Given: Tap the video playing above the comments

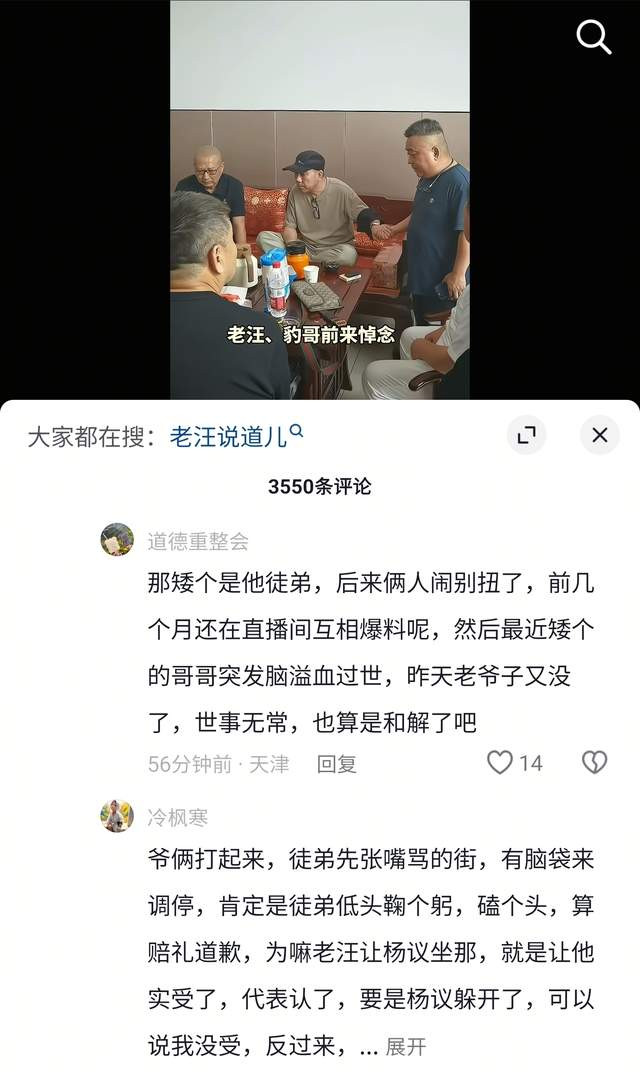Looking at the screenshot, I should pos(319,200).
